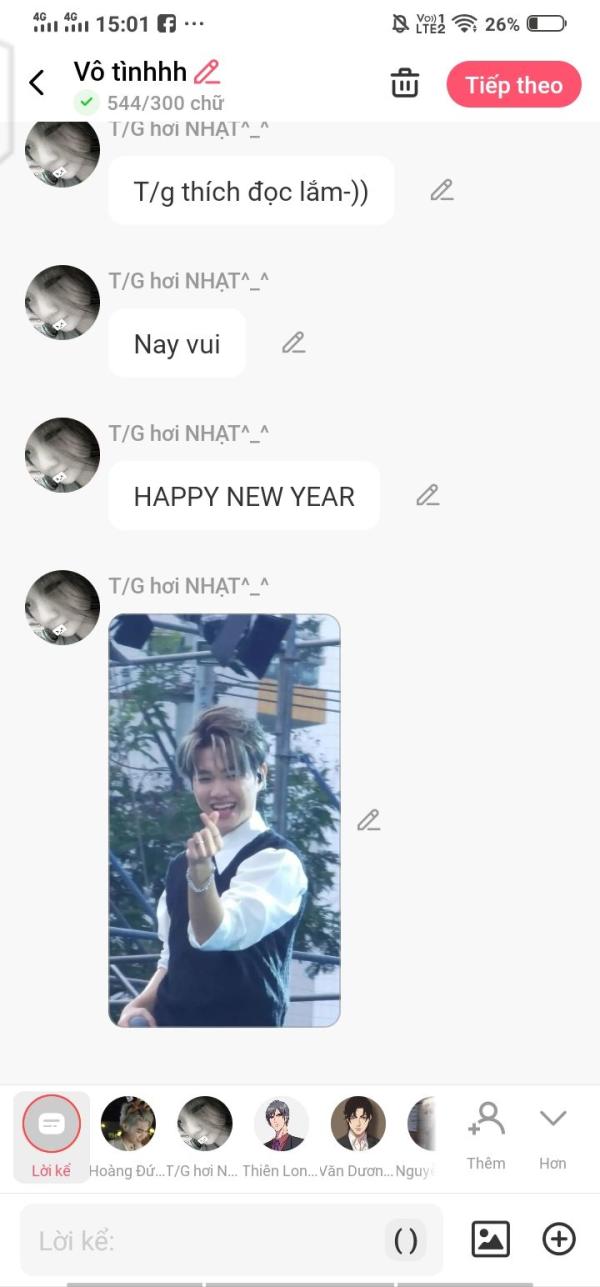
Task: Edit the photo message
Action: point(369,820)
